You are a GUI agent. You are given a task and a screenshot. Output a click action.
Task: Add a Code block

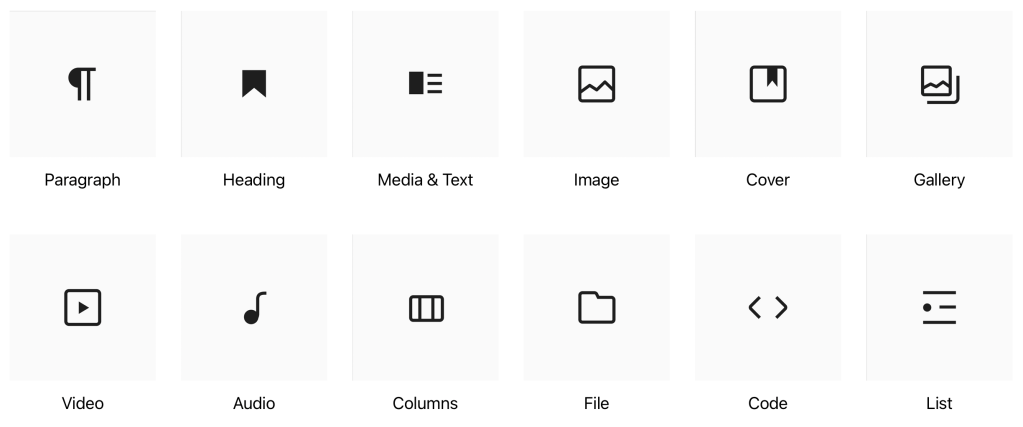tap(768, 308)
